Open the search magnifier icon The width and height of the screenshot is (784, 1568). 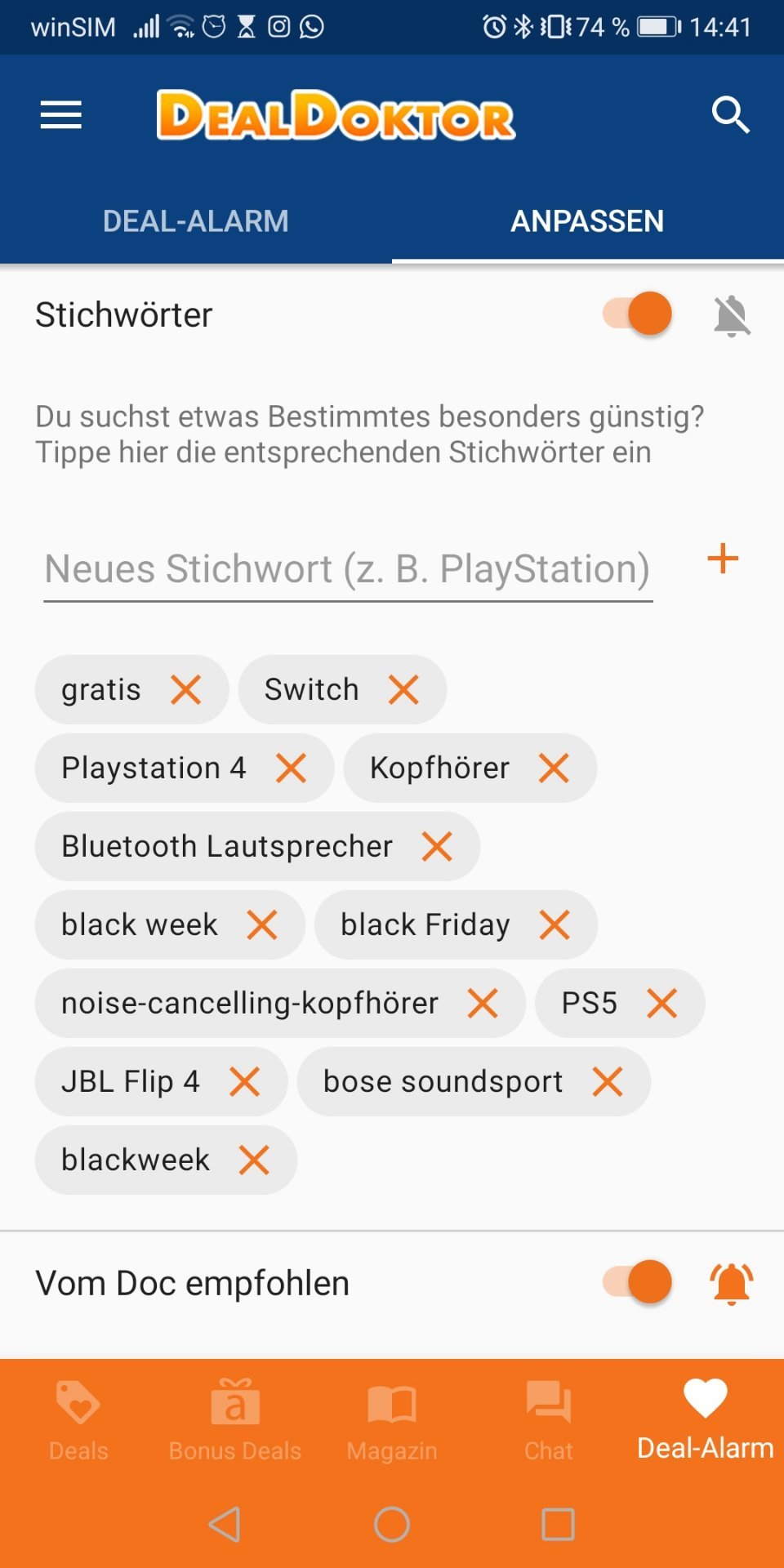click(730, 114)
